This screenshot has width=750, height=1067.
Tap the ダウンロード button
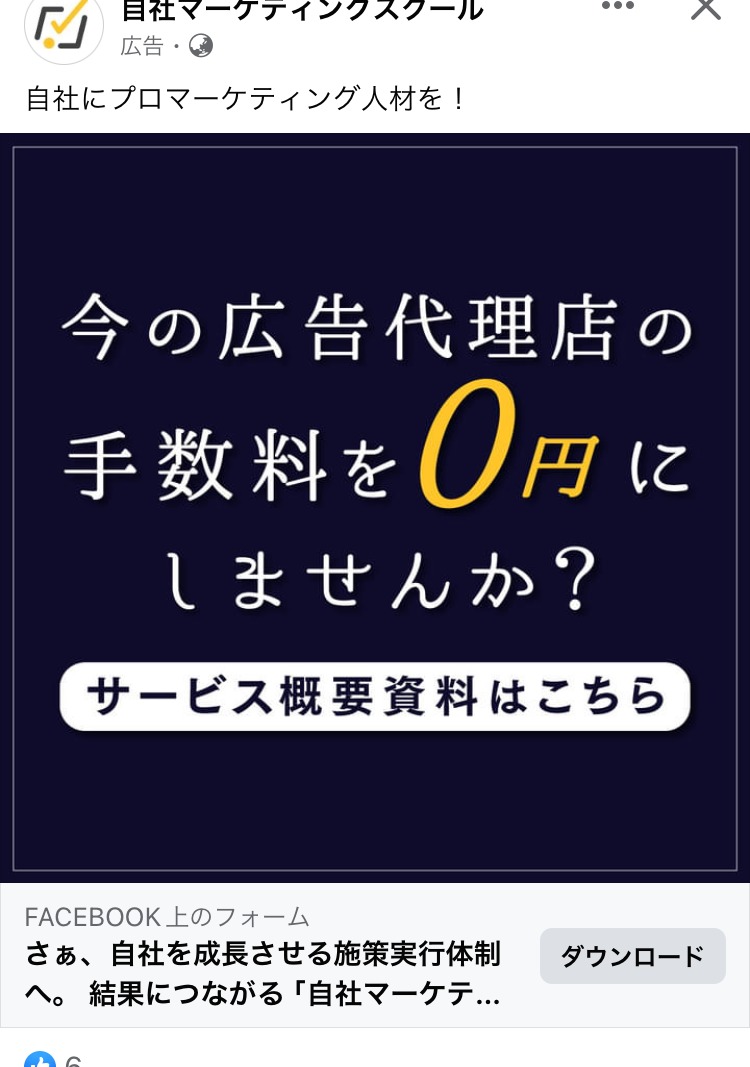632,957
